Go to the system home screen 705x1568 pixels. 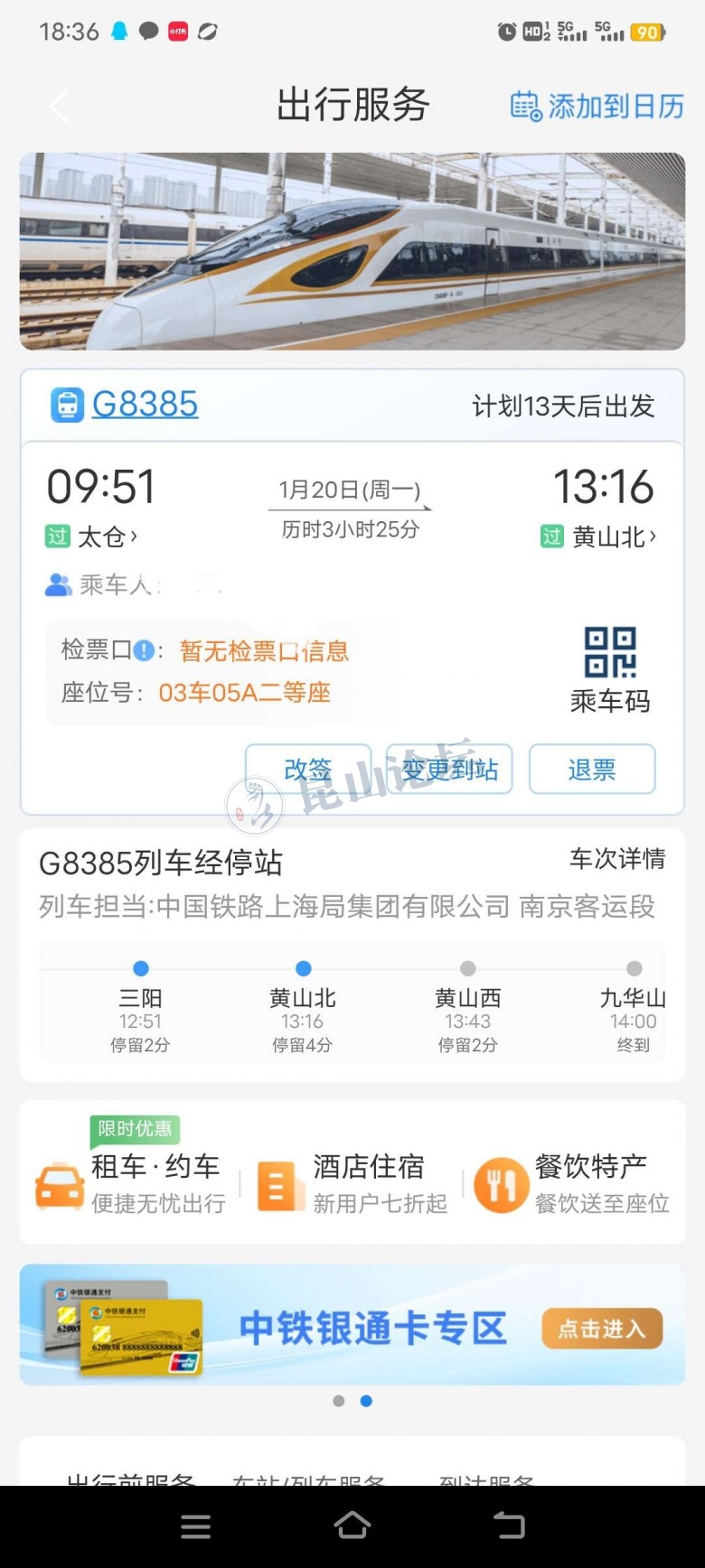pyautogui.click(x=352, y=1526)
